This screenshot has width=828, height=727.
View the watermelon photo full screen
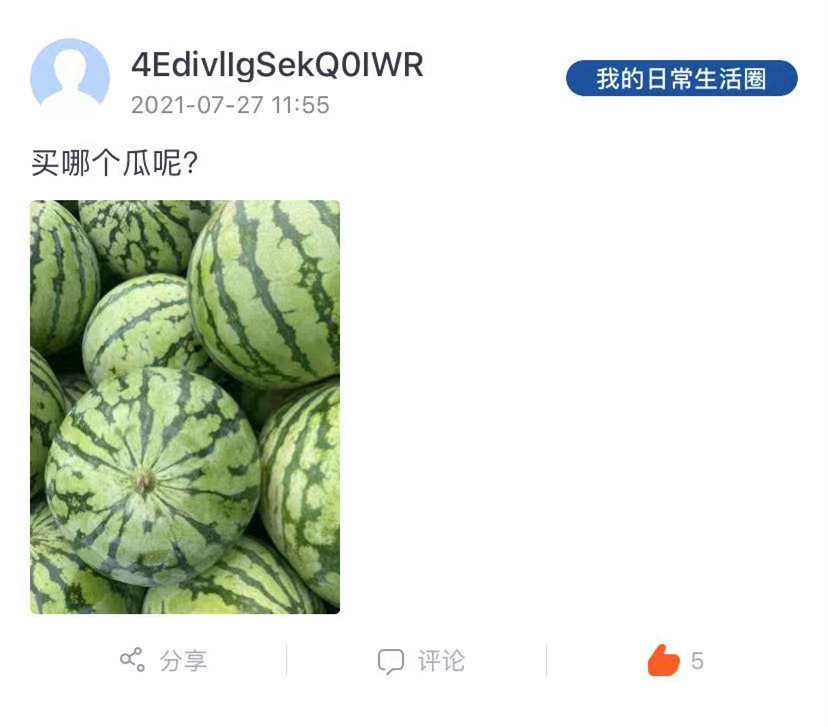(x=185, y=407)
